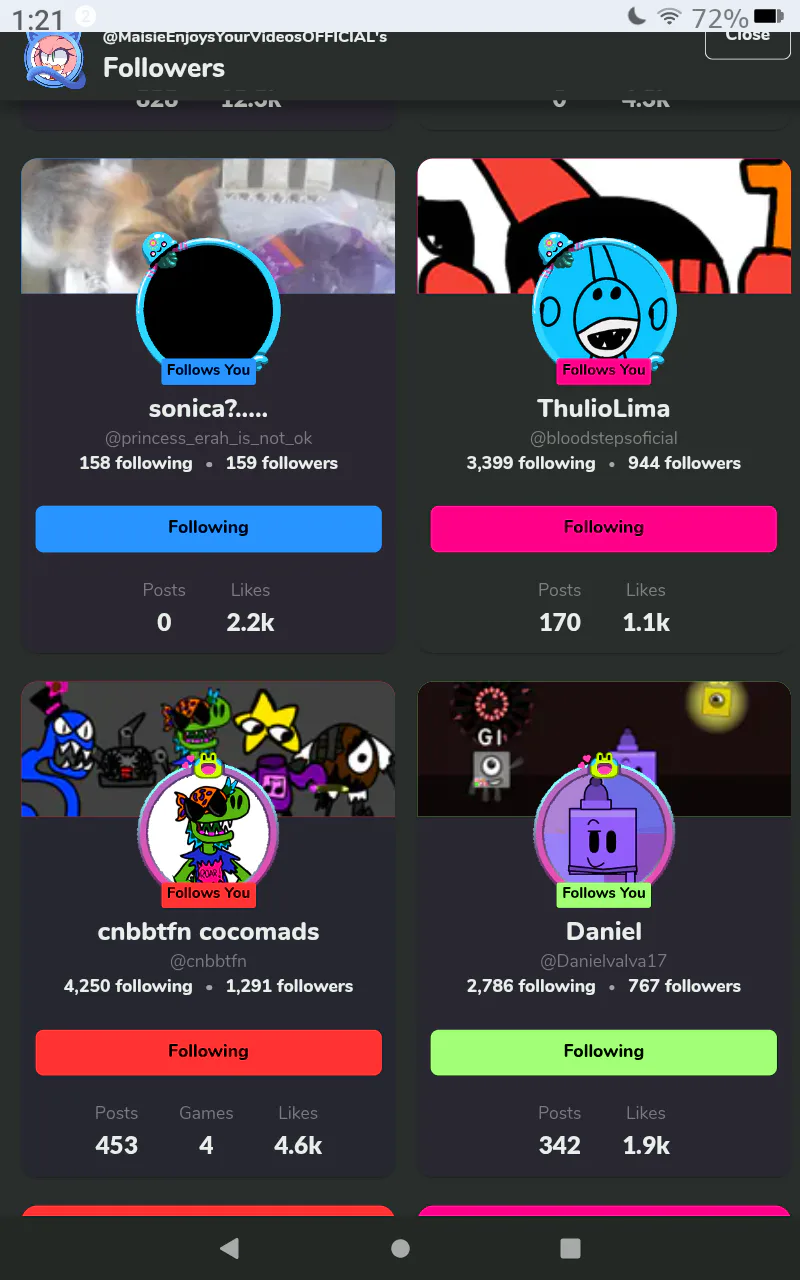The height and width of the screenshot is (1280, 800).
Task: Open the @bloodstepsoficial username link
Action: [604, 438]
